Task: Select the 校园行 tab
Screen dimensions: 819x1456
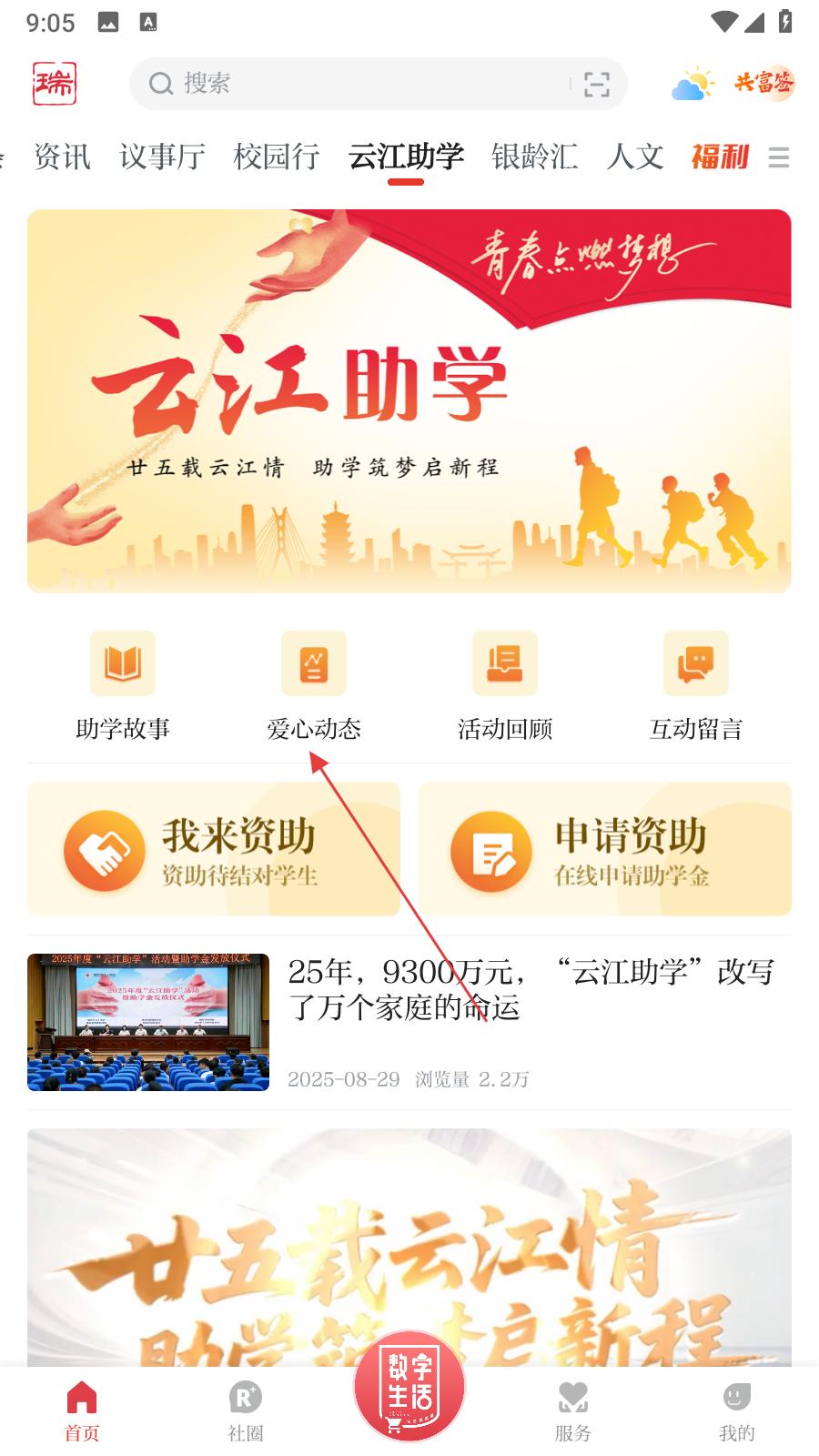Action: pyautogui.click(x=276, y=157)
